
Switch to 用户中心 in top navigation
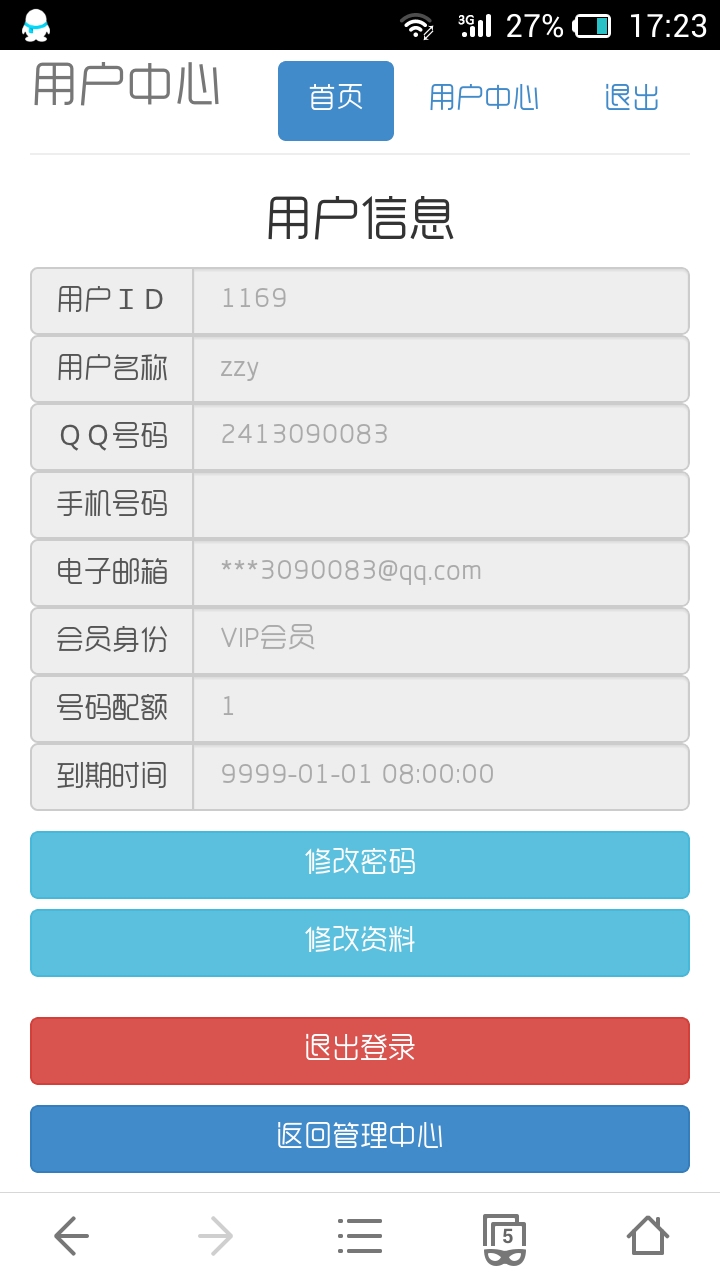(484, 98)
